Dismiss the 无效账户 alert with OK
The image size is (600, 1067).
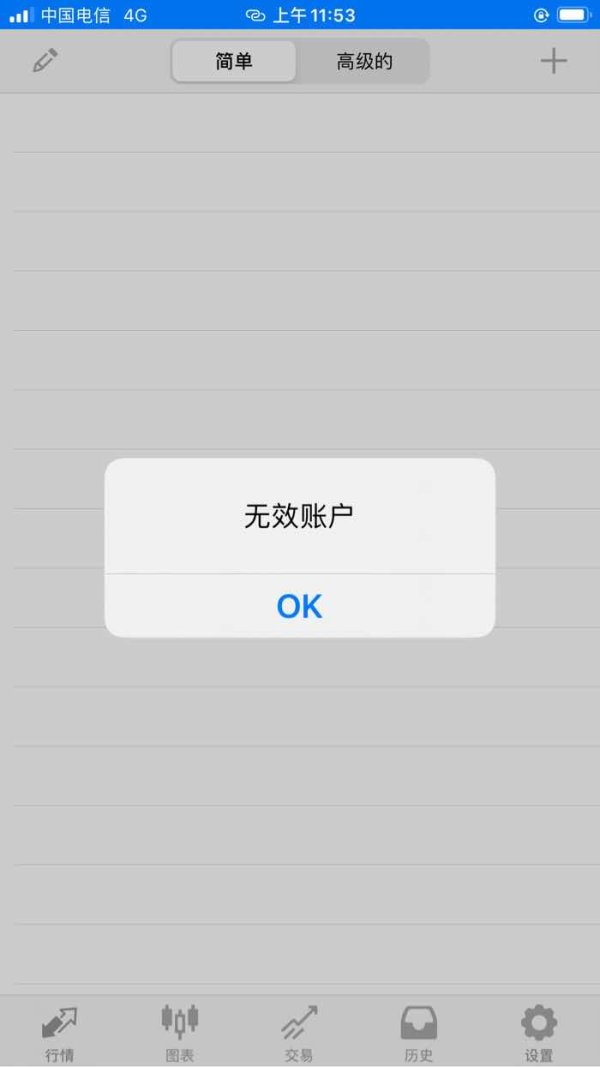(299, 606)
